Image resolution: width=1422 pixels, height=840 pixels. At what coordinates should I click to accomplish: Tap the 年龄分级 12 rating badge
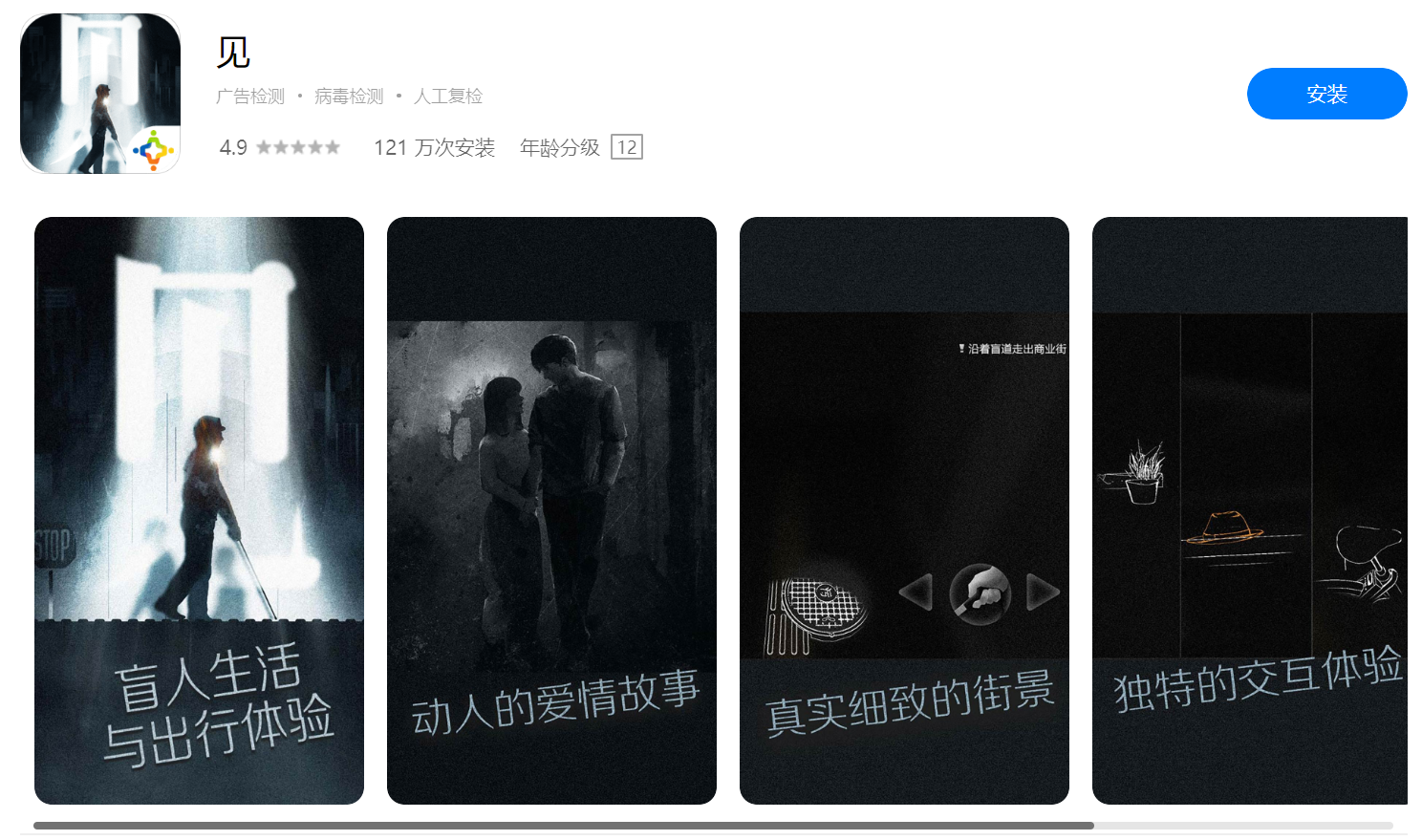coord(626,147)
